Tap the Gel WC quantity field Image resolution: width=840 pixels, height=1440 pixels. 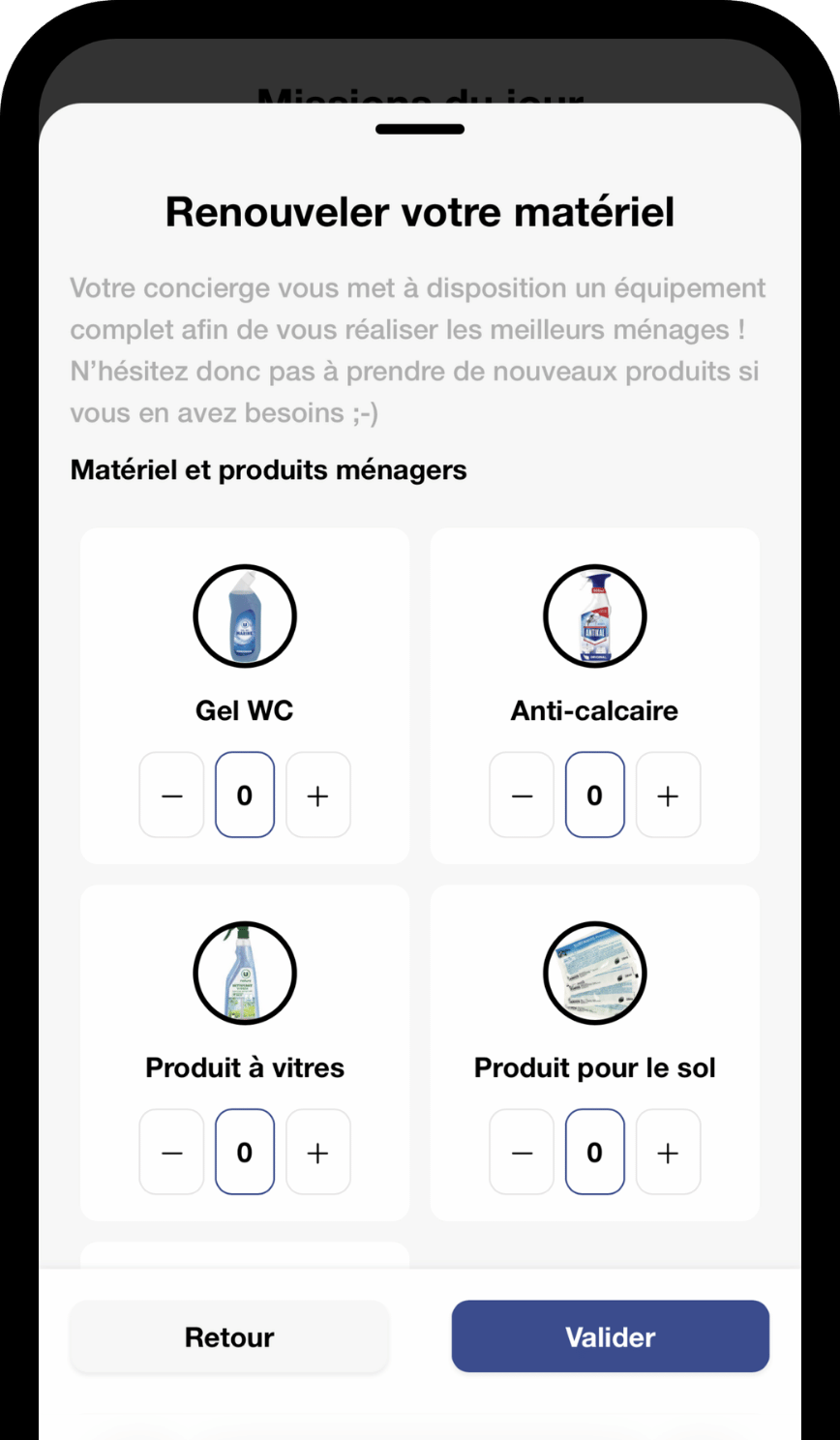[245, 795]
